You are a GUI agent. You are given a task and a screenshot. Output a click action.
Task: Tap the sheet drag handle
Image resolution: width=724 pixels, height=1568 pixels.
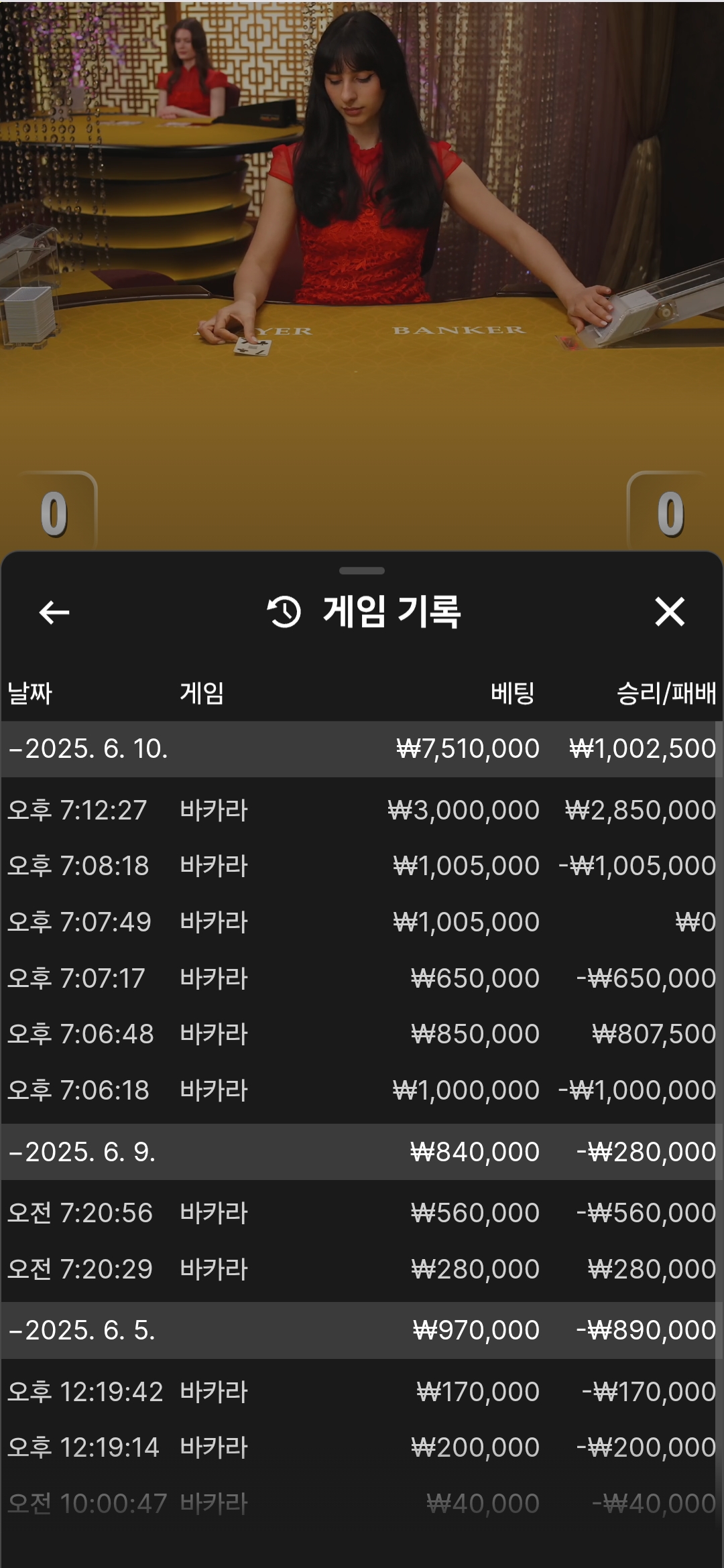[x=362, y=571]
